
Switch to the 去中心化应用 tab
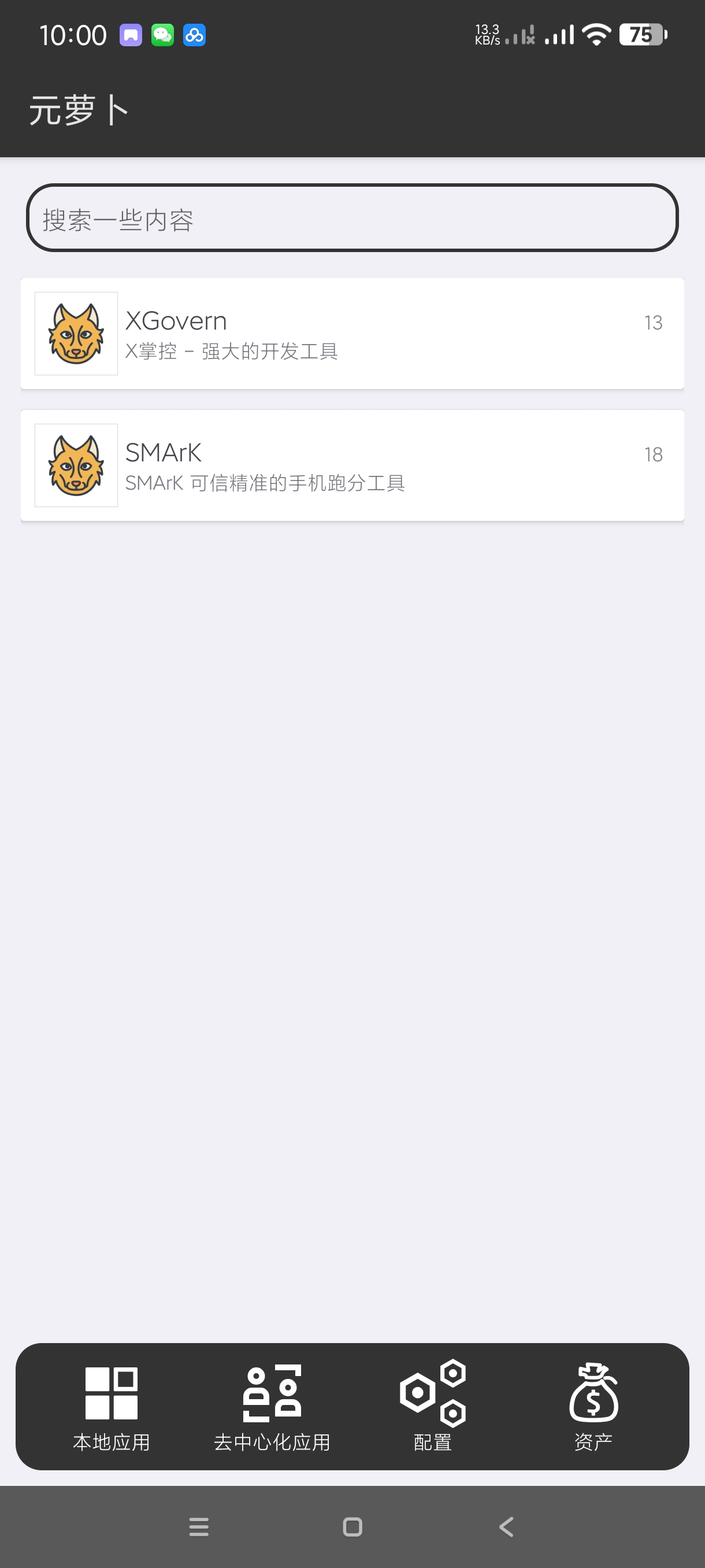pos(272,1406)
